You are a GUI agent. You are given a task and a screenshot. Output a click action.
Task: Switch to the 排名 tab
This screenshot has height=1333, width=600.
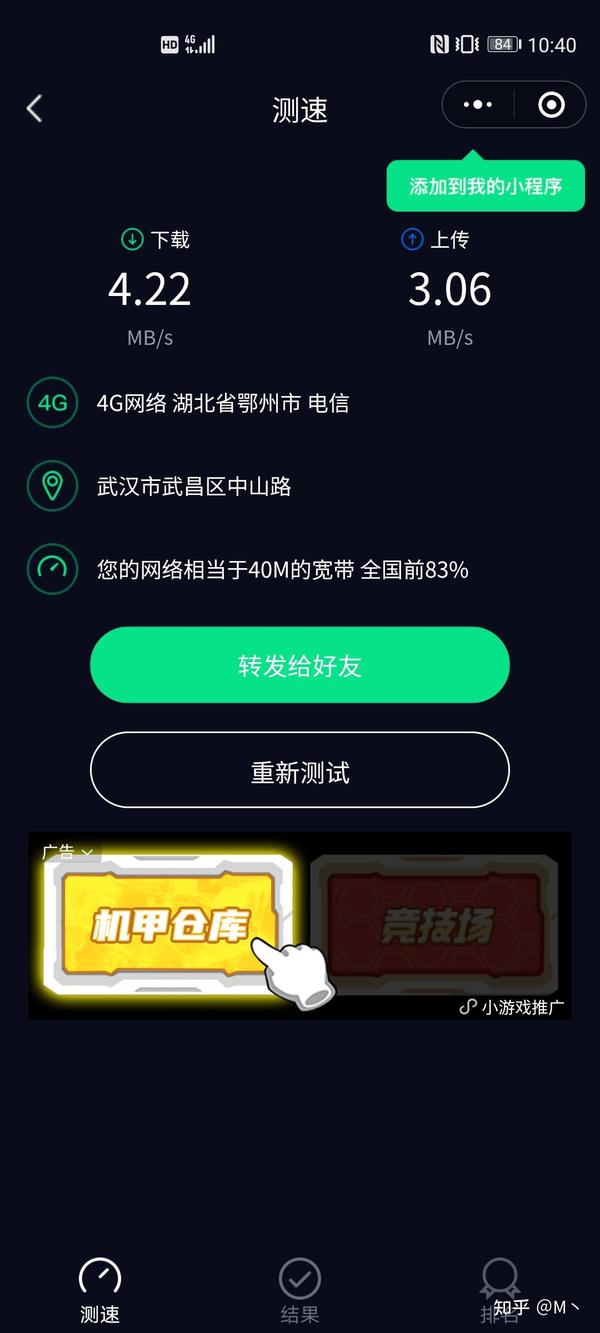498,1290
